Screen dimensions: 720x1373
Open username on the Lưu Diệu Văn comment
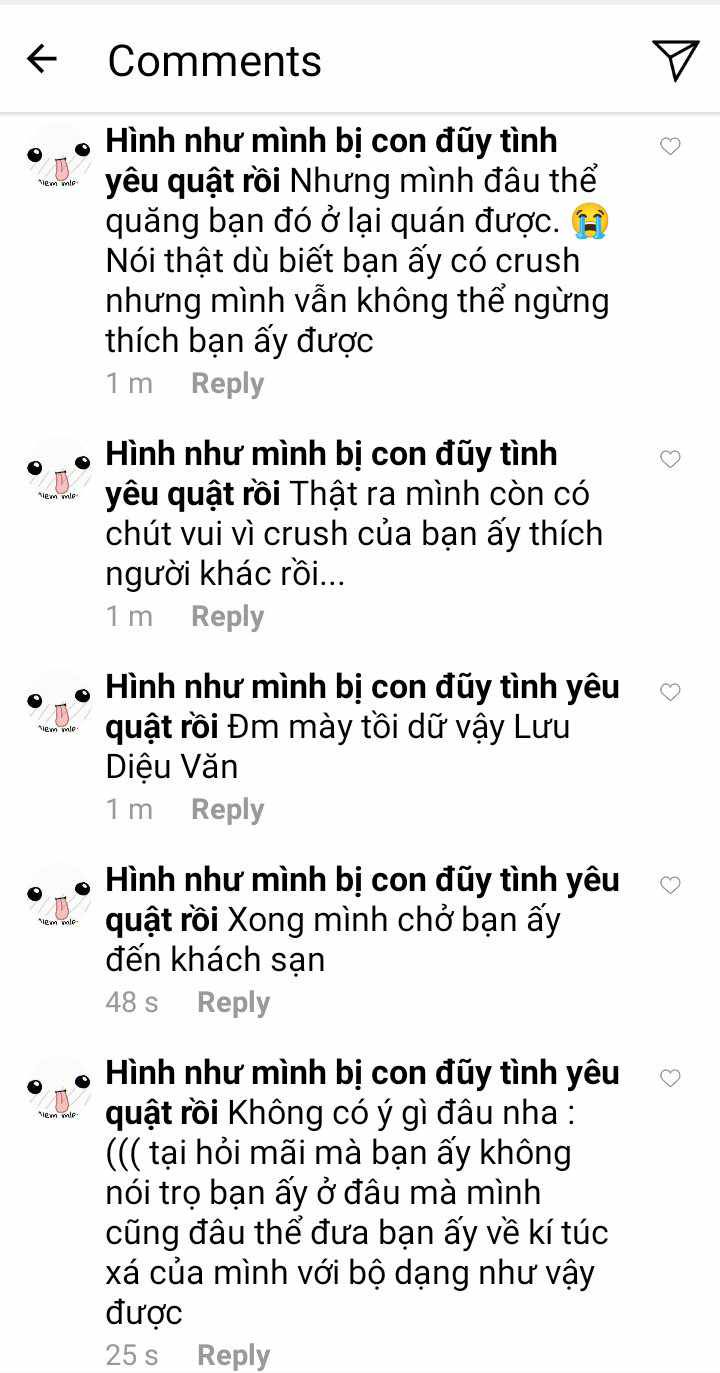click(x=362, y=706)
